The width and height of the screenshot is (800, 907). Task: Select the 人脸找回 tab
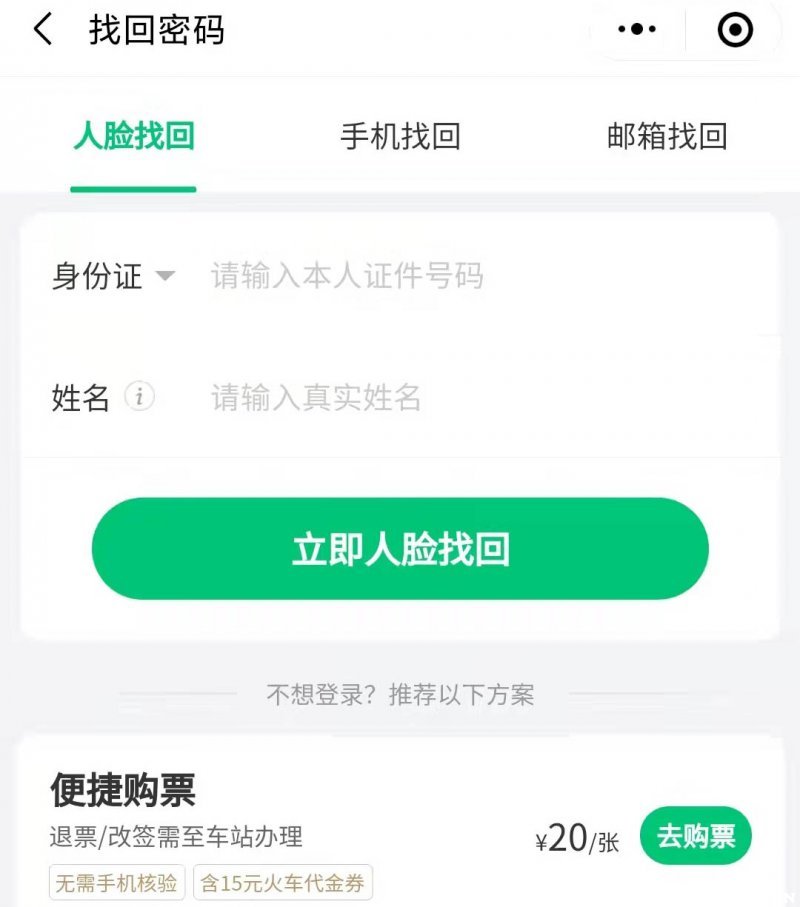click(x=133, y=137)
